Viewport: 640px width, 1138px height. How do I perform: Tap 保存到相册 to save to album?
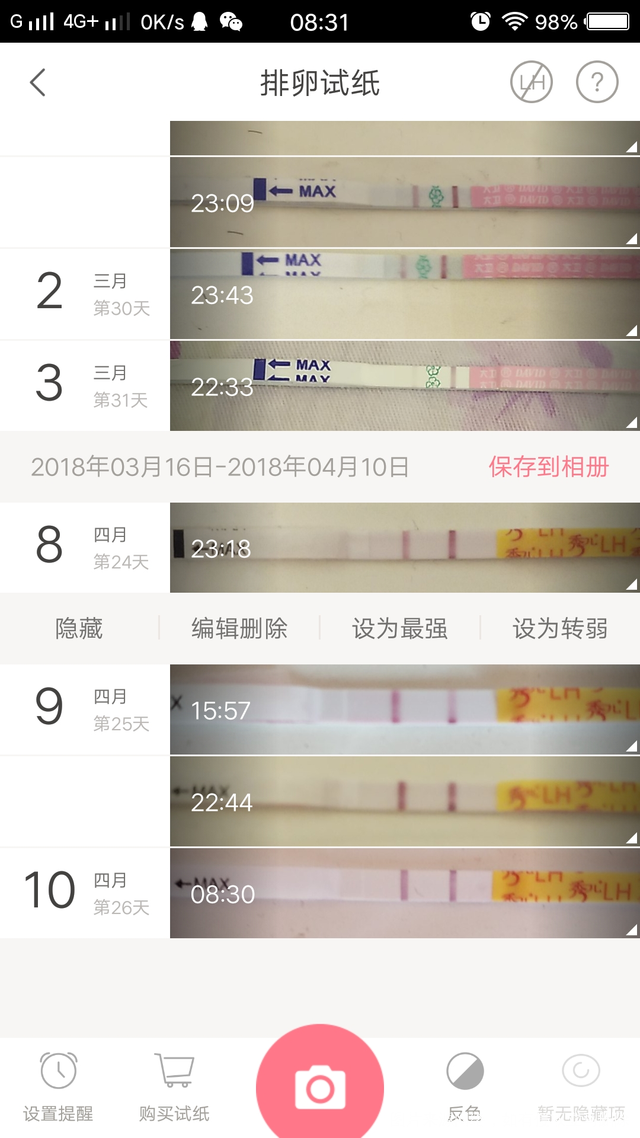[x=548, y=467]
